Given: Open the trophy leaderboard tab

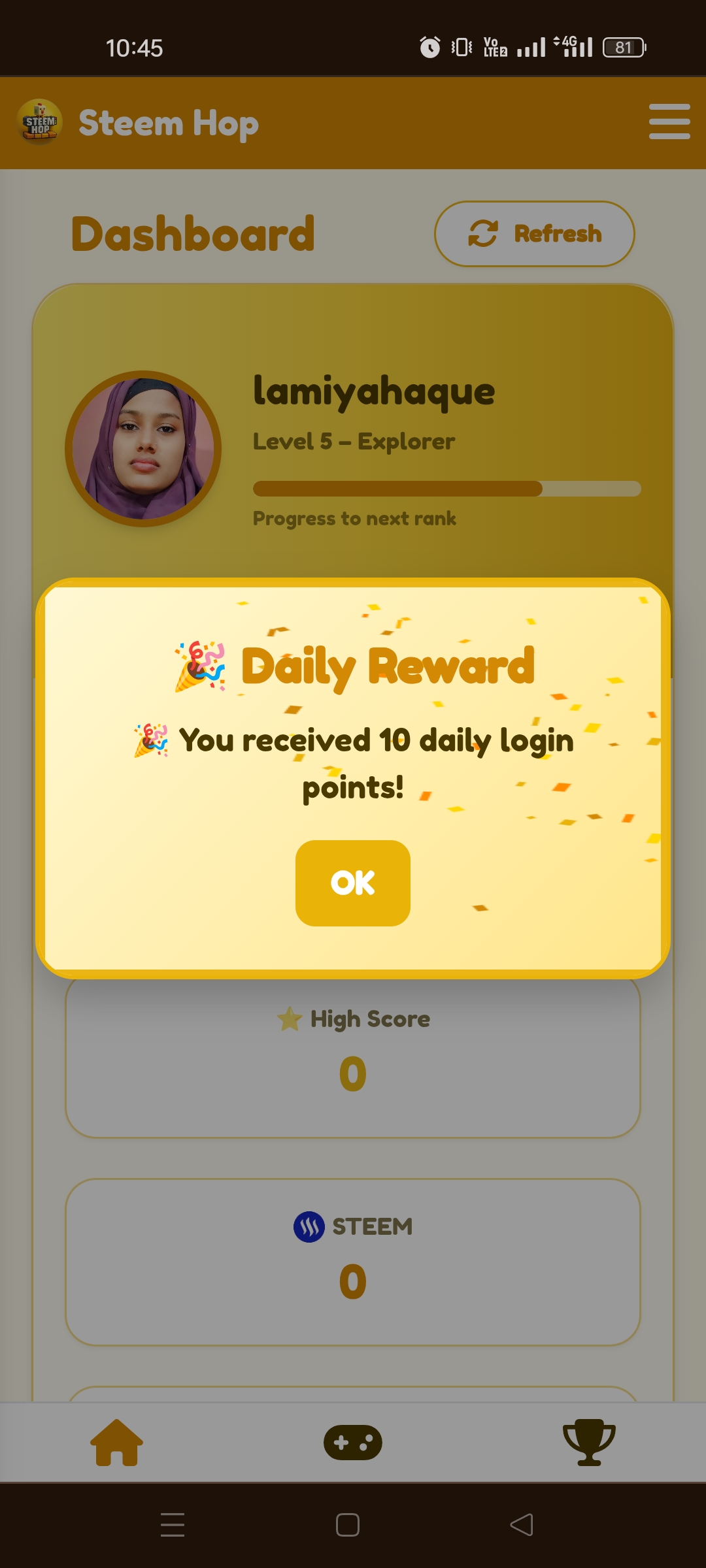Looking at the screenshot, I should 589,1443.
